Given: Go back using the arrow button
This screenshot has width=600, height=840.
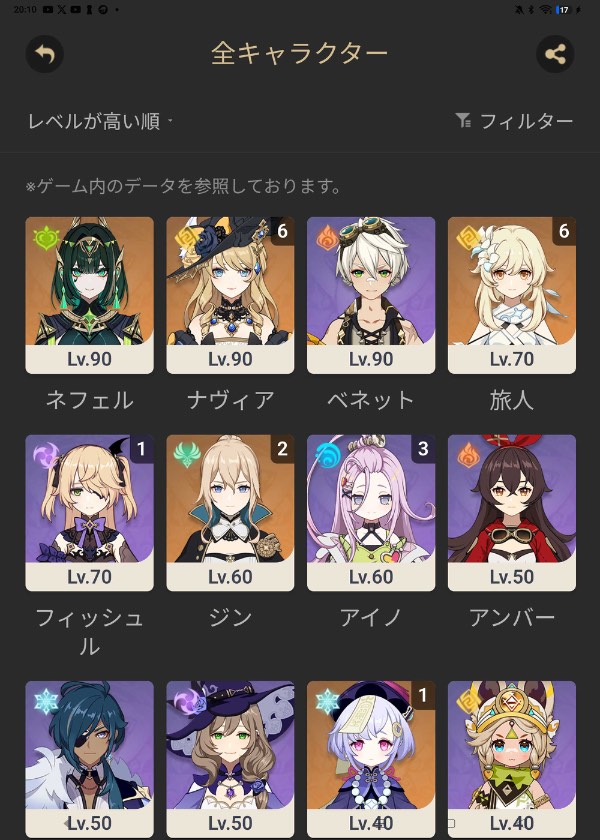Looking at the screenshot, I should pyautogui.click(x=44, y=54).
